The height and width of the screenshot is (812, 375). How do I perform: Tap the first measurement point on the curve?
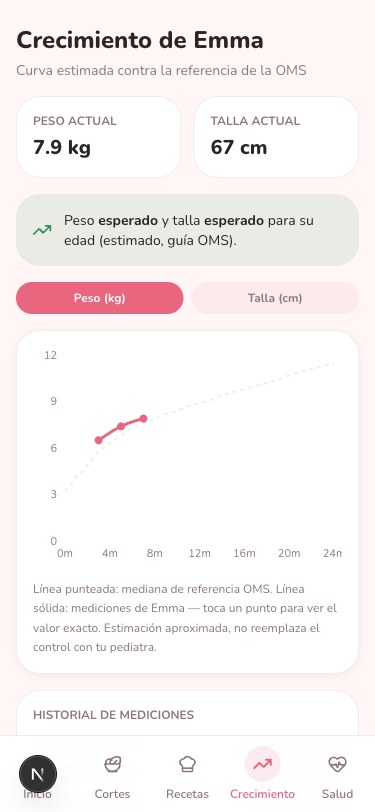tap(98, 440)
